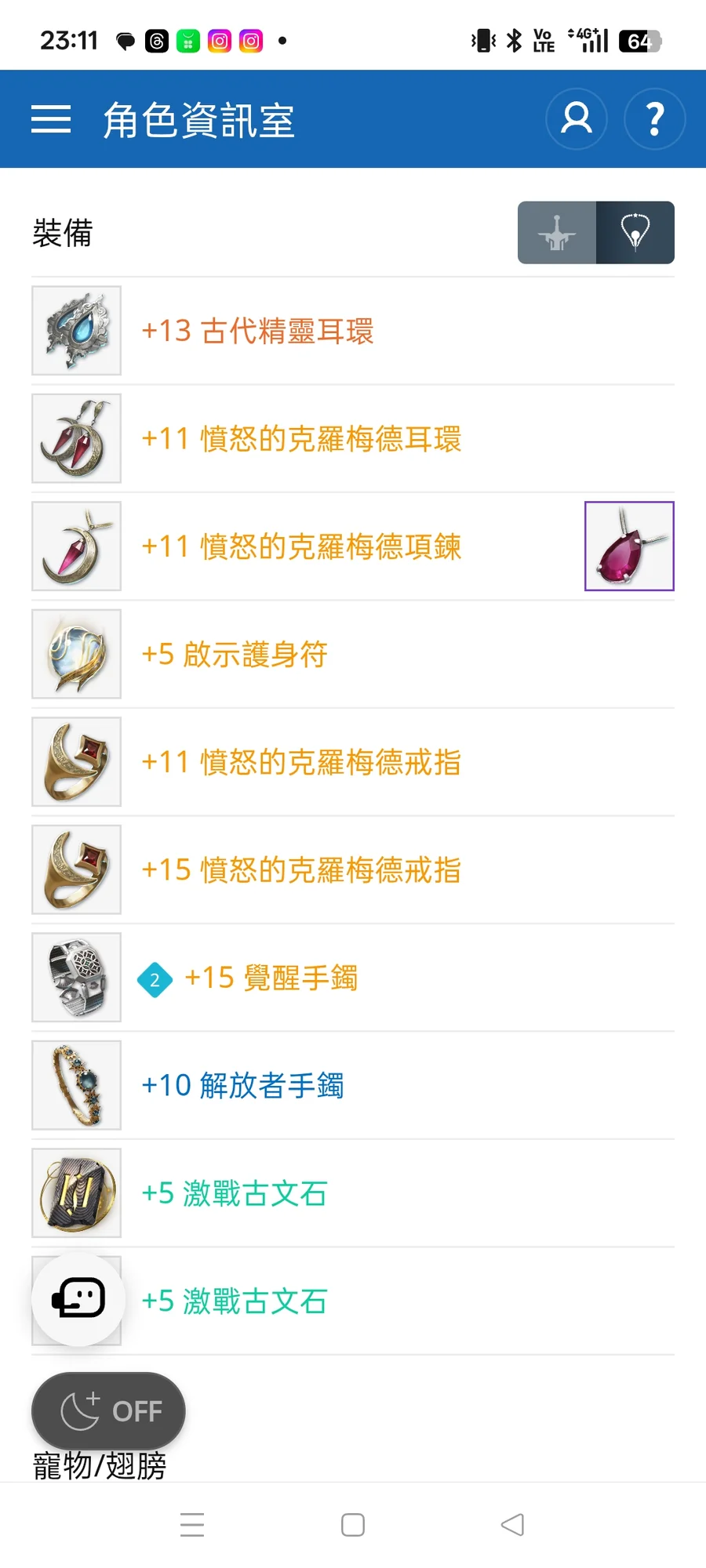Go to the home screen
This screenshot has height=1568, width=706.
pyautogui.click(x=353, y=1525)
